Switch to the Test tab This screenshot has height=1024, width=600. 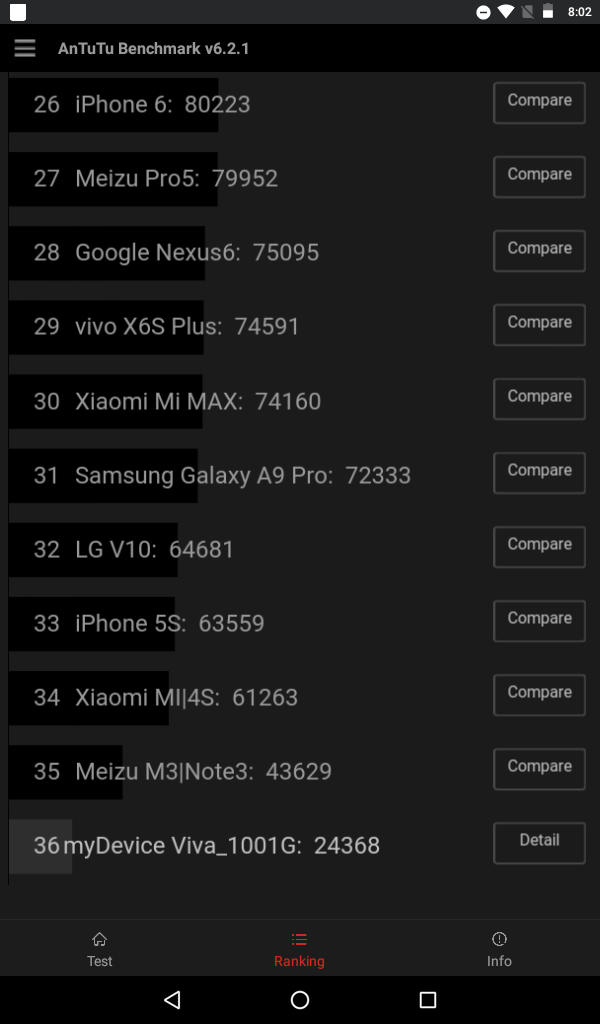click(x=100, y=949)
